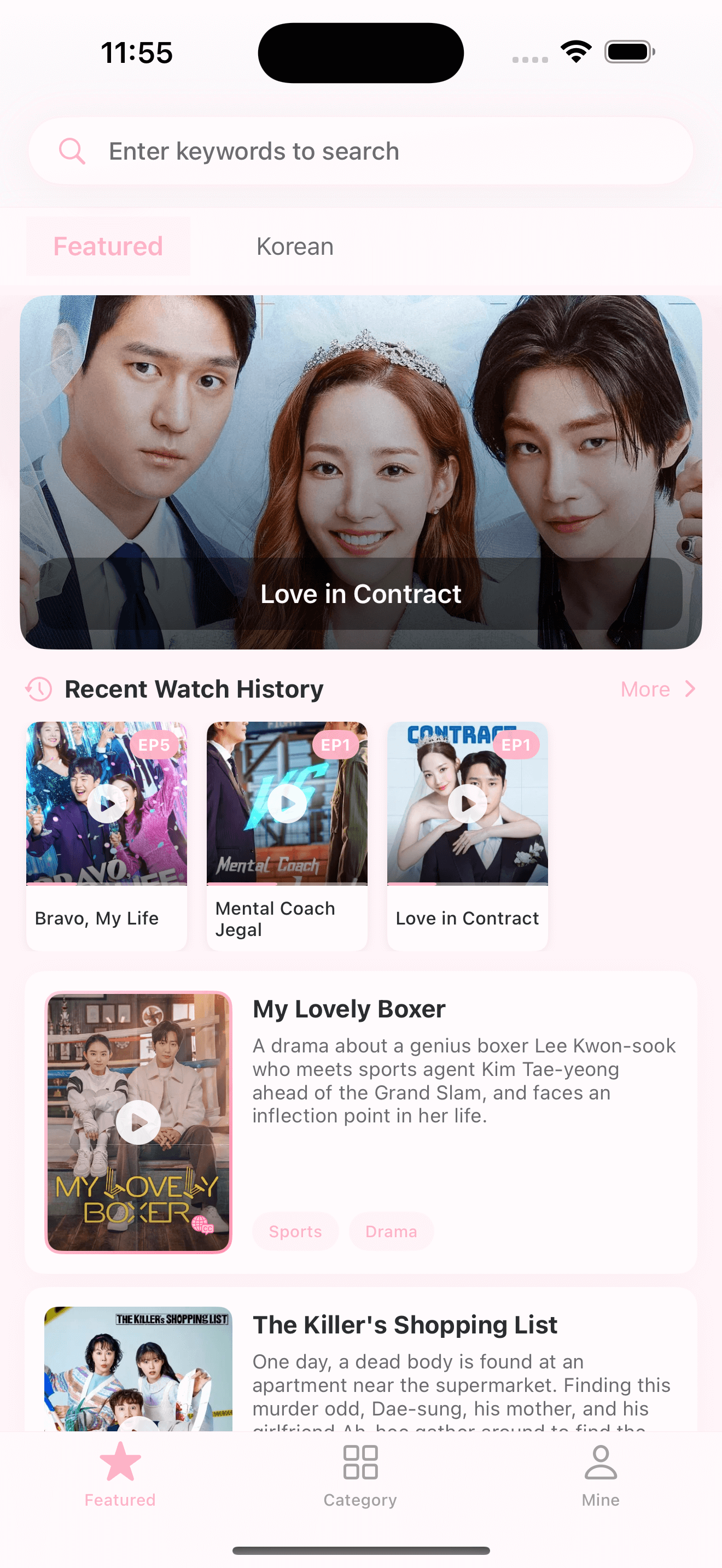Open the Drama tag under My Lovely Boxer
Viewport: 722px width, 1568px height.
(x=392, y=1231)
